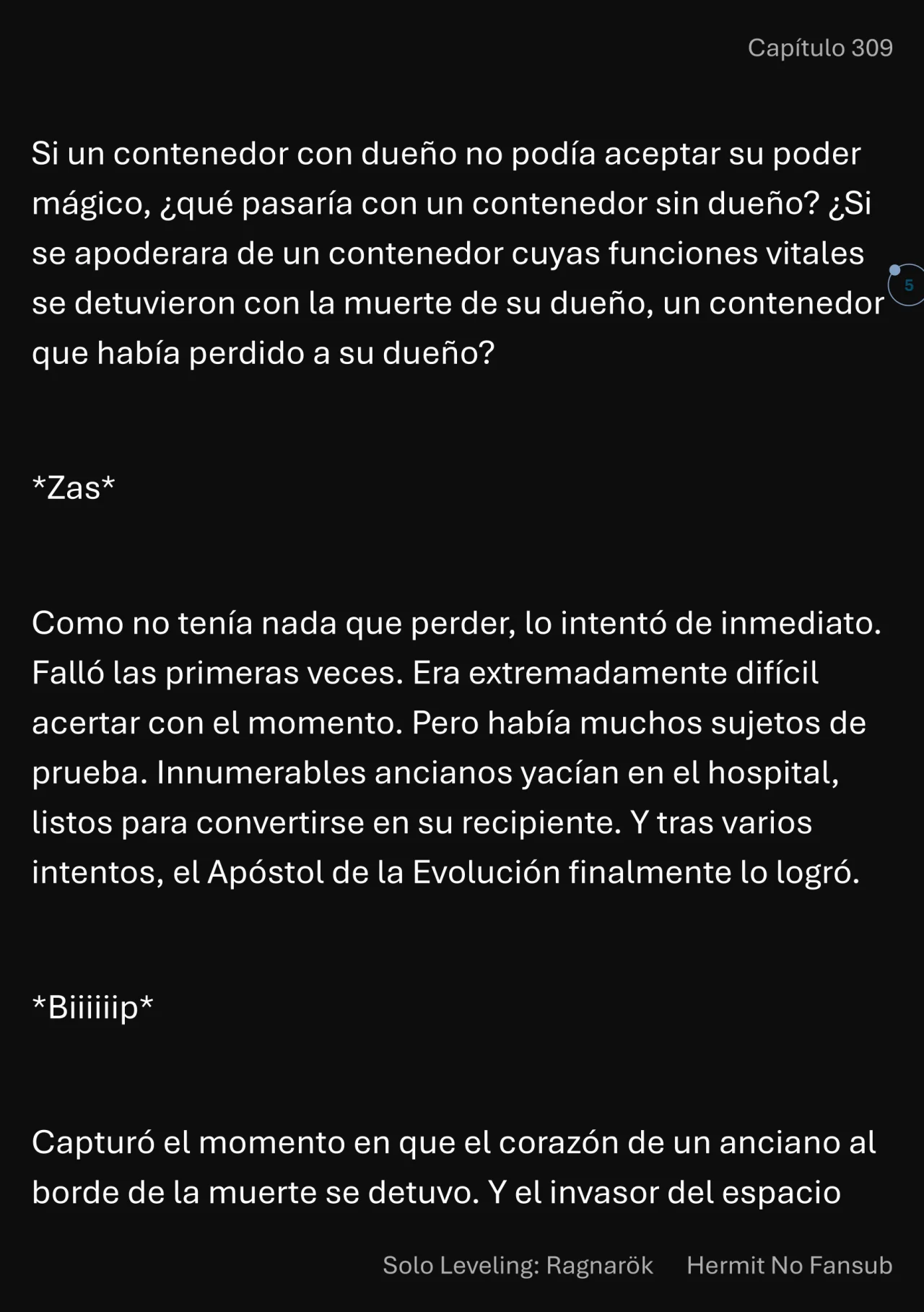Tap the floating bubble showing 5
Image resolution: width=924 pixels, height=1312 pixels.
coord(908,285)
